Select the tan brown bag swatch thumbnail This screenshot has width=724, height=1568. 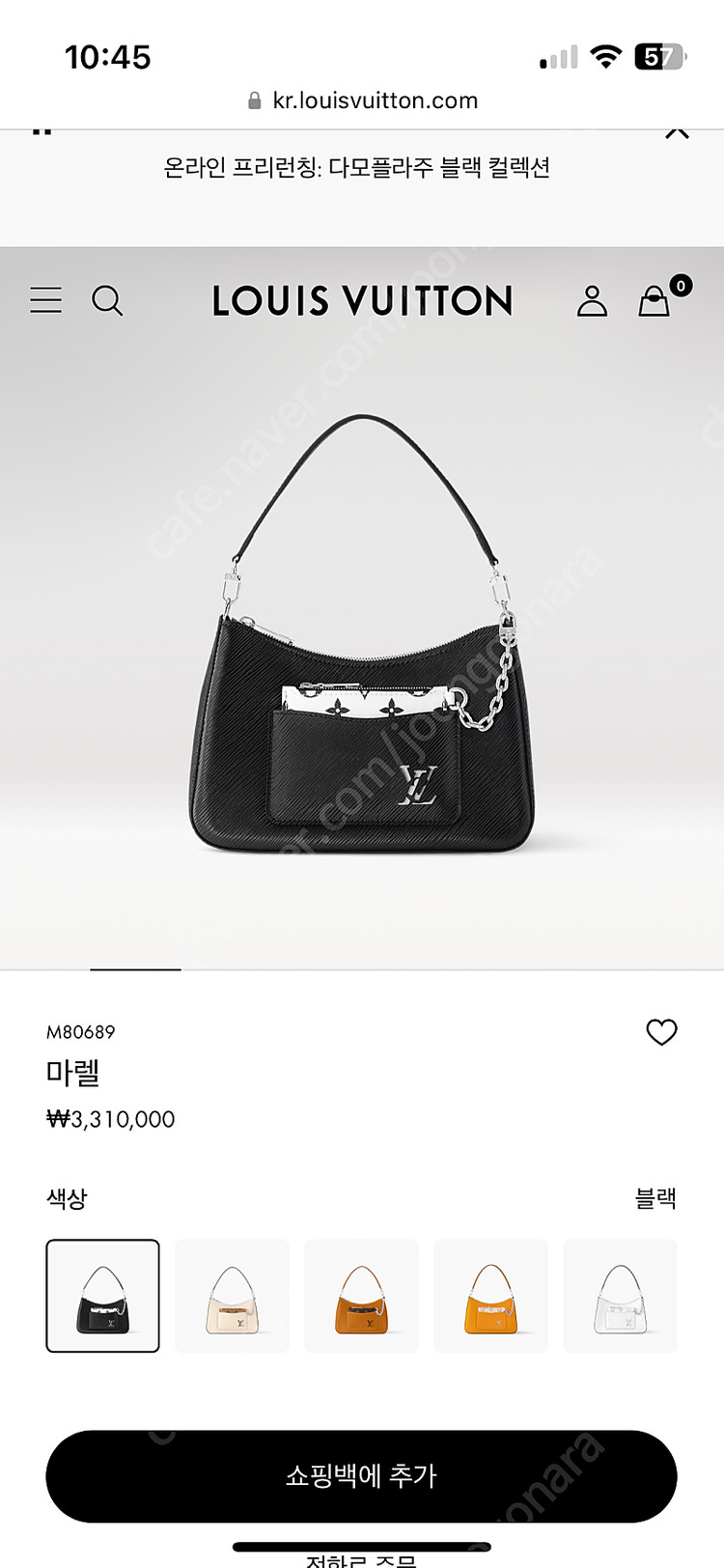point(362,1296)
